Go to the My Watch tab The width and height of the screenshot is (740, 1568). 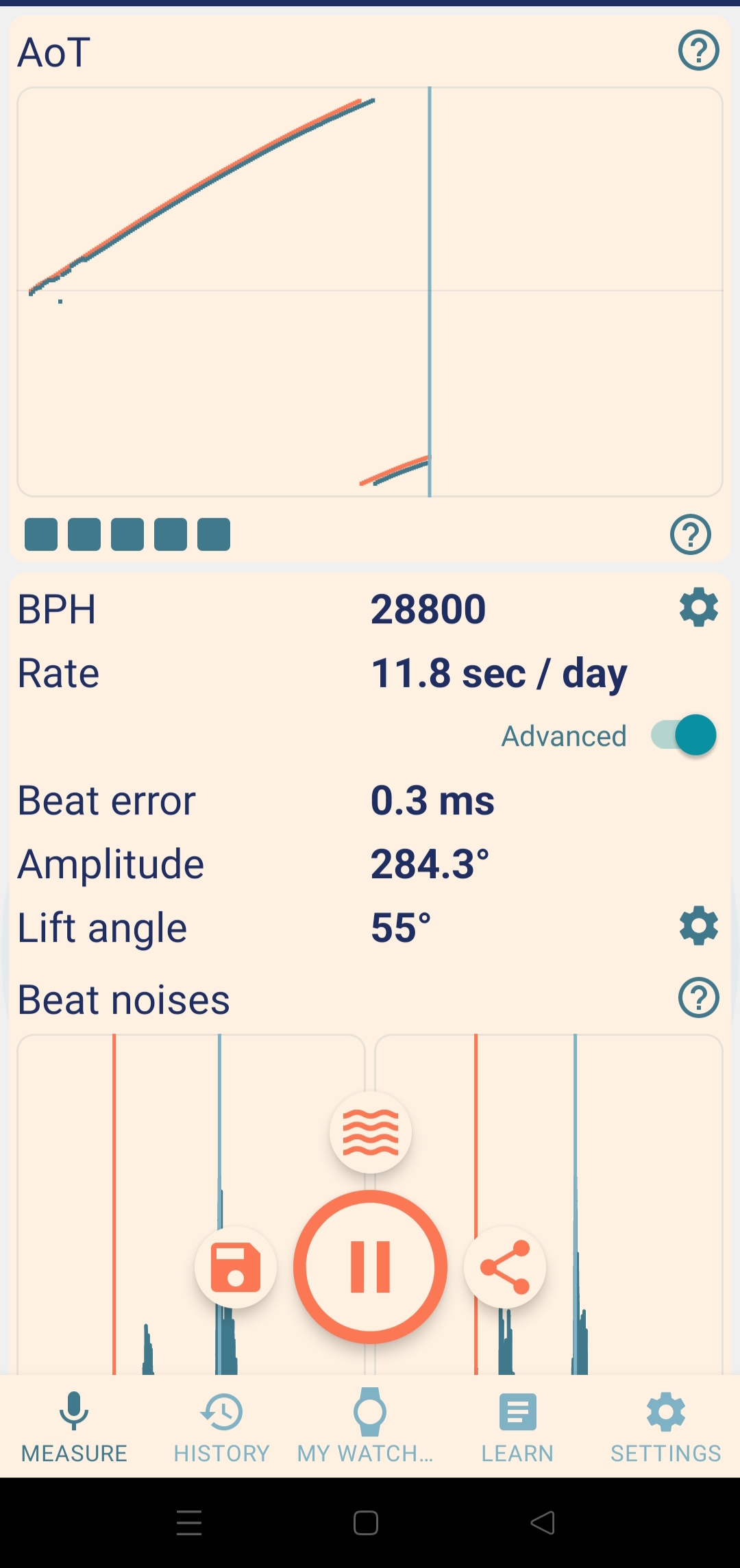370,1427
